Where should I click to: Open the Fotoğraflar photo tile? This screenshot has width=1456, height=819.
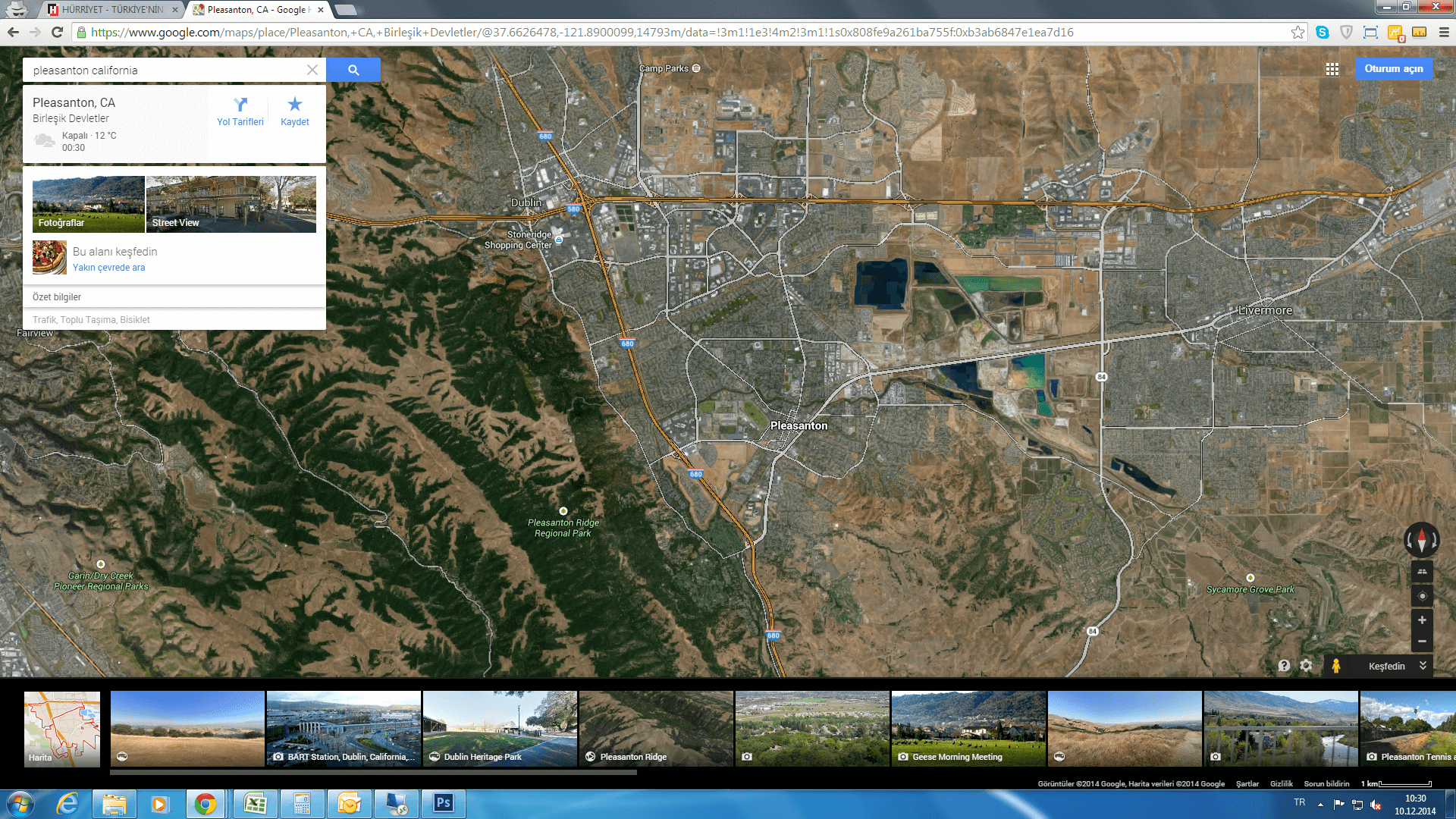[88, 204]
